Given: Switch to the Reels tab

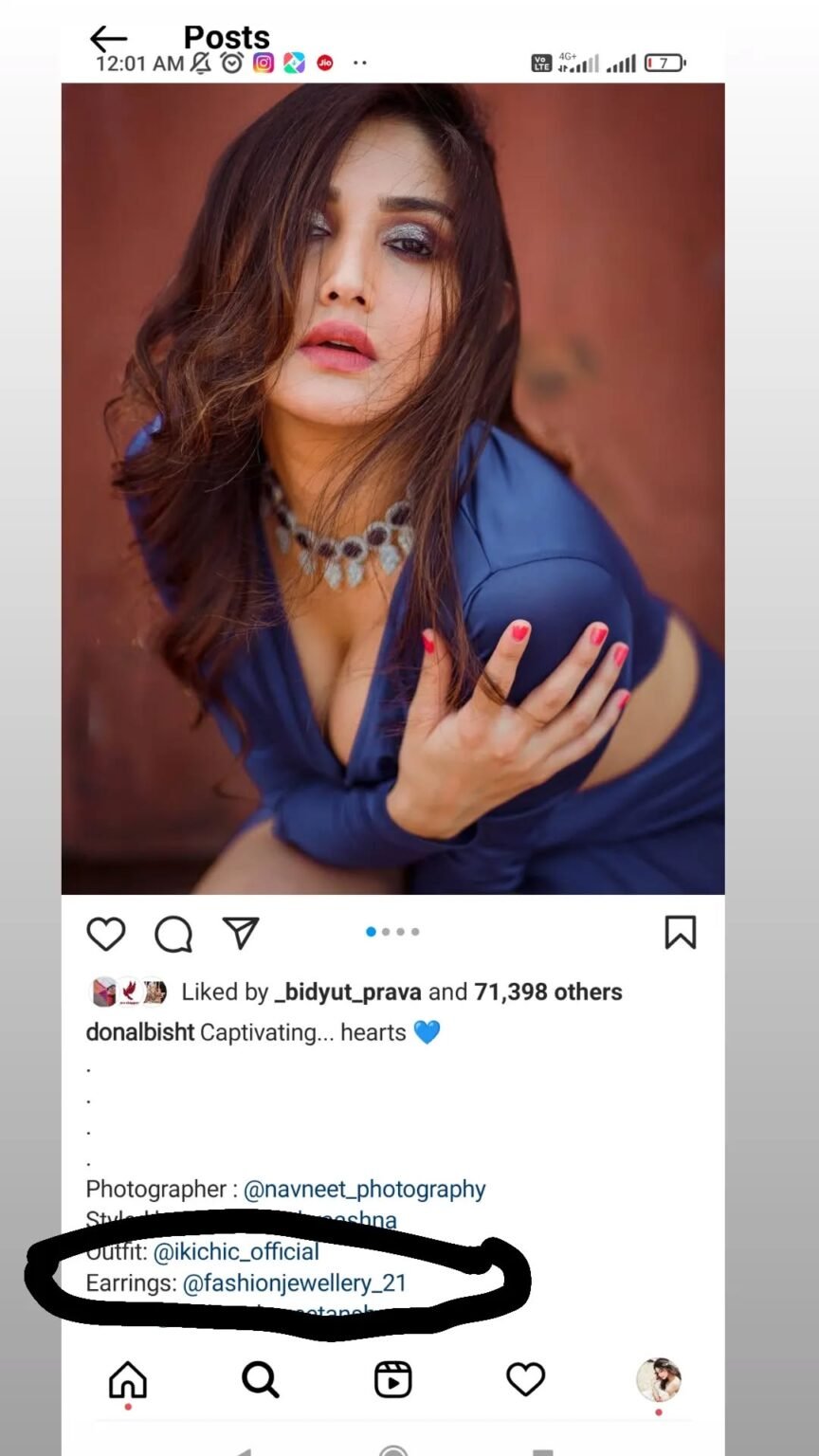Looking at the screenshot, I should click(392, 1380).
